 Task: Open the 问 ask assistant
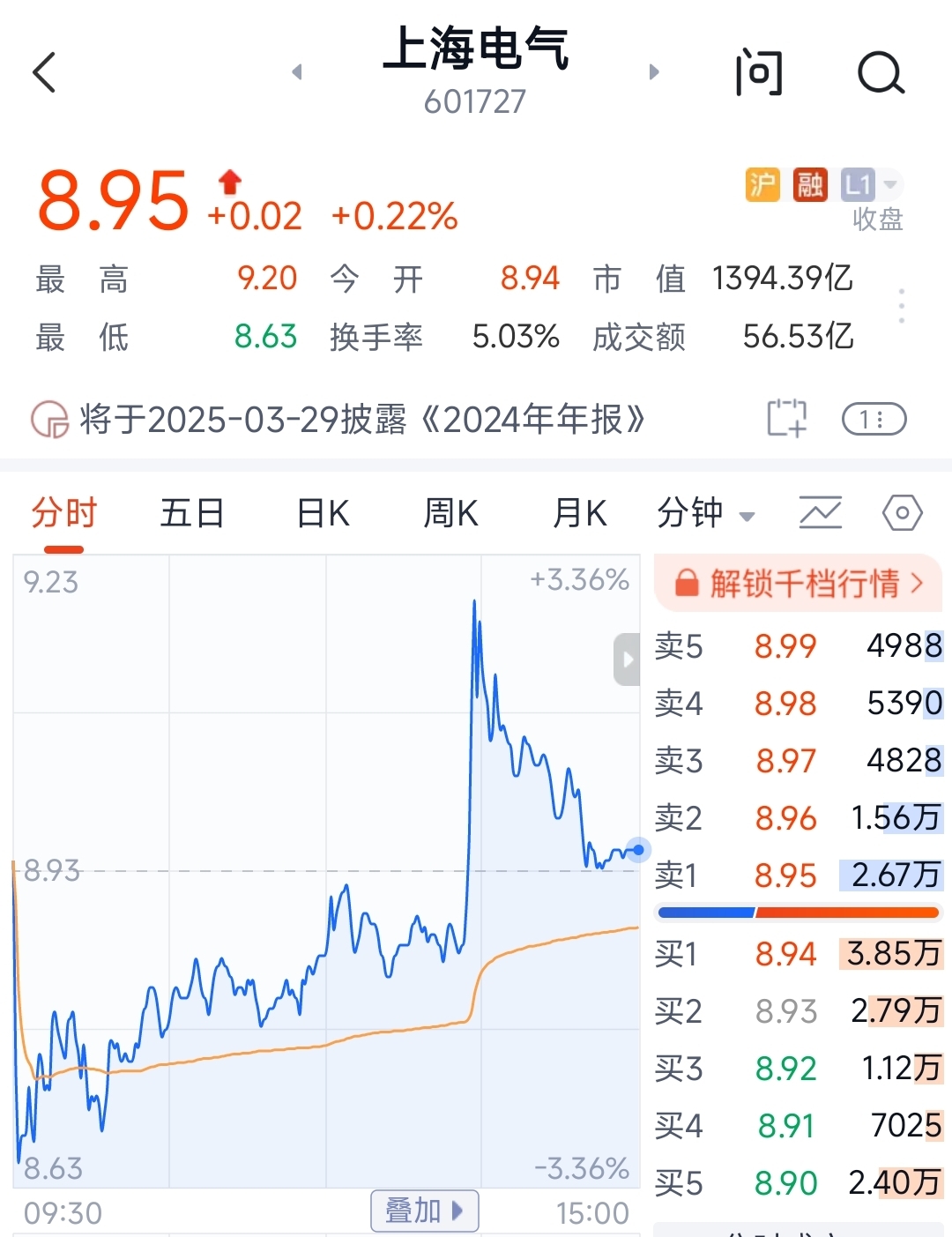pyautogui.click(x=759, y=72)
